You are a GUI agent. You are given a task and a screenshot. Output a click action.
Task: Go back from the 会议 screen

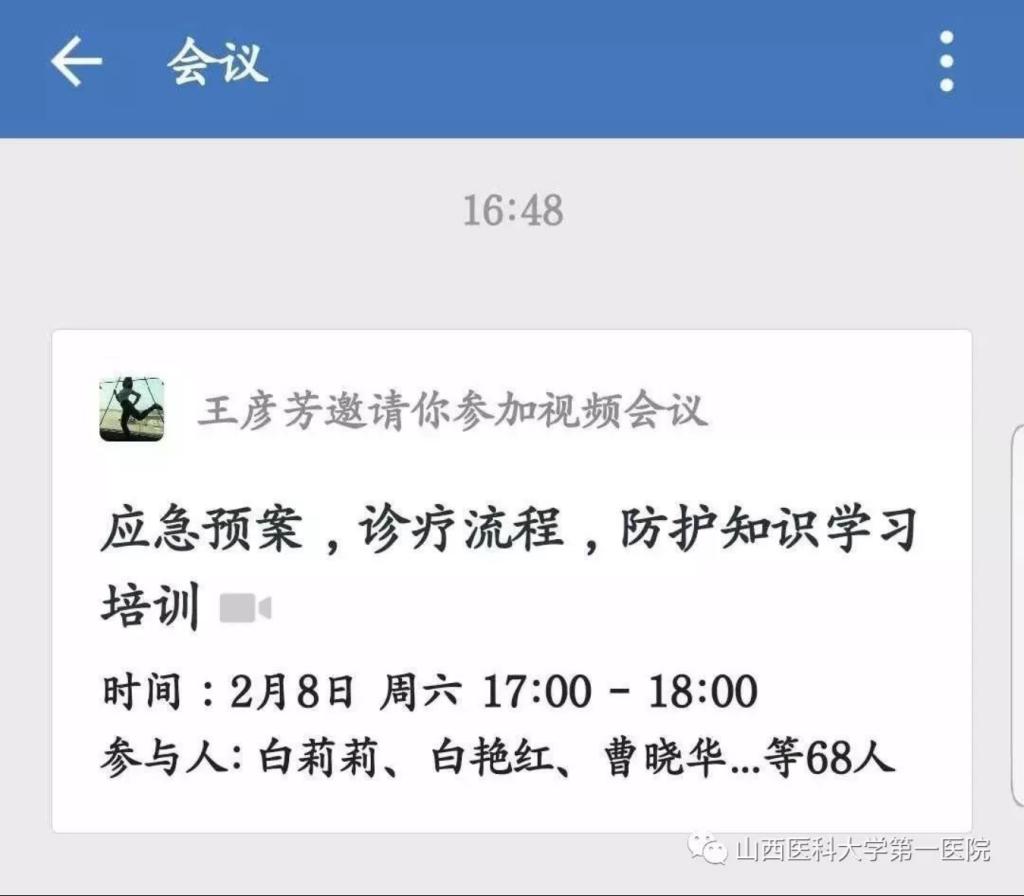point(77,63)
